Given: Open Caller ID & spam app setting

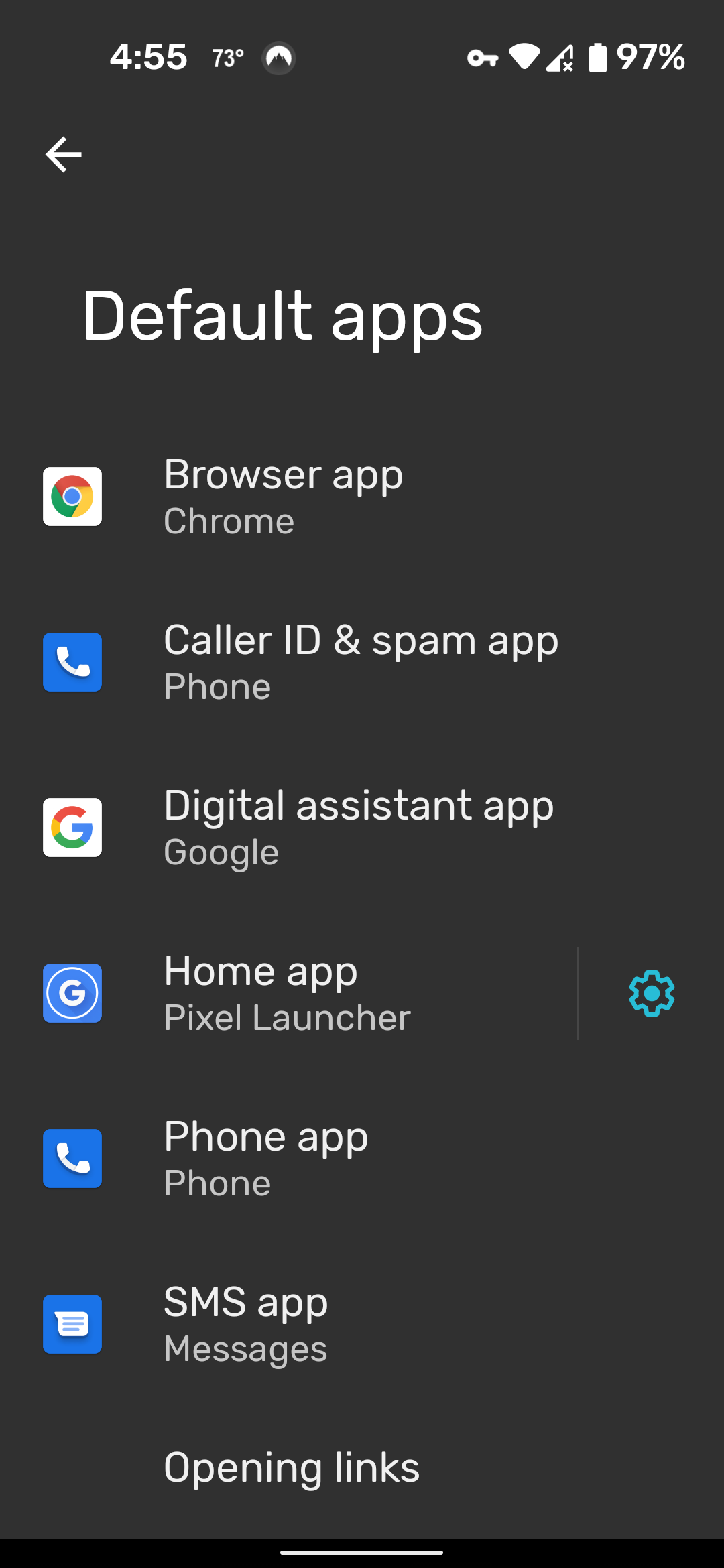Looking at the screenshot, I should [362, 662].
